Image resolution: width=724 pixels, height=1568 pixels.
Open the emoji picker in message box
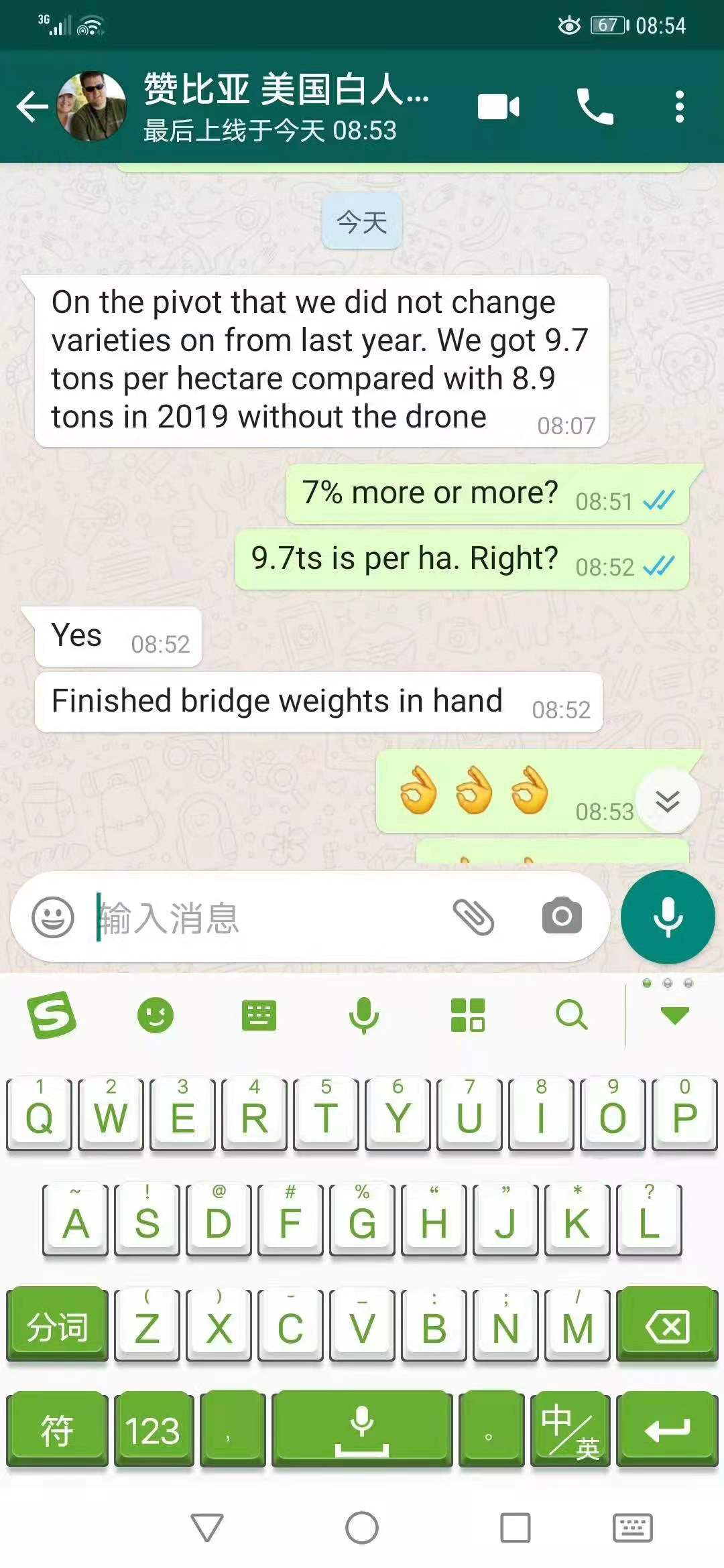pyautogui.click(x=53, y=917)
